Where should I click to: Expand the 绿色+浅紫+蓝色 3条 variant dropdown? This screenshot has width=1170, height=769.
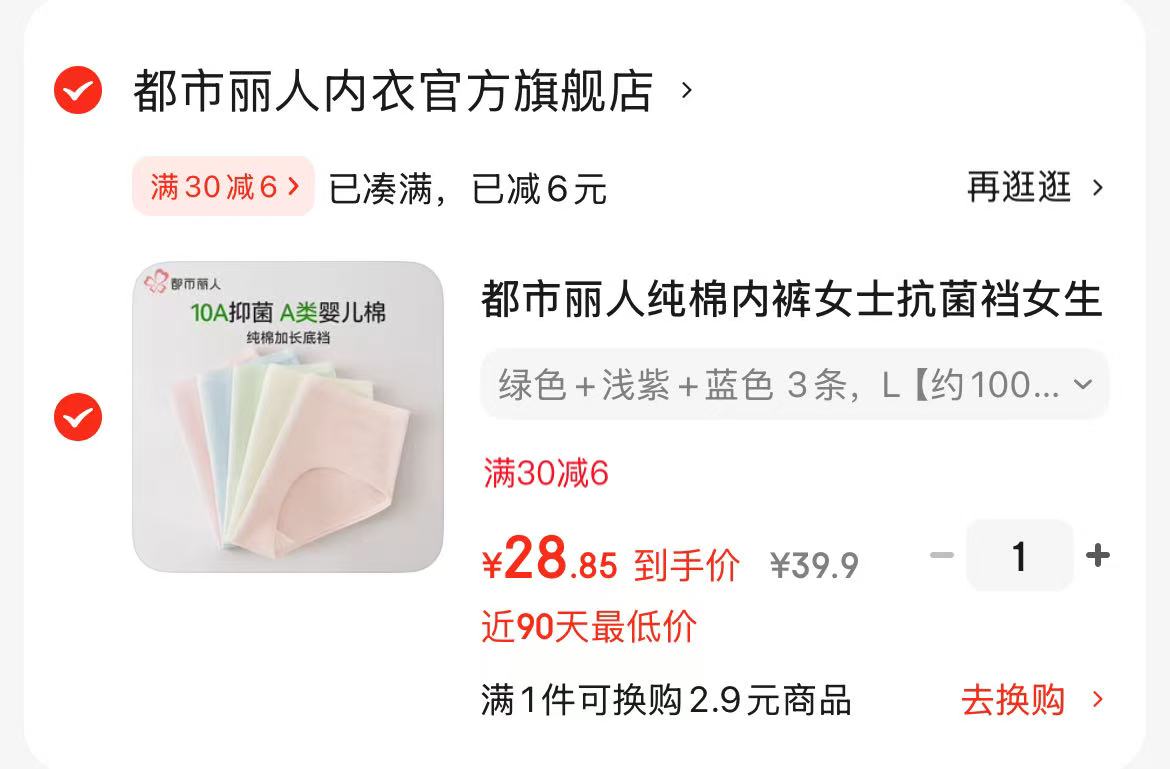794,385
